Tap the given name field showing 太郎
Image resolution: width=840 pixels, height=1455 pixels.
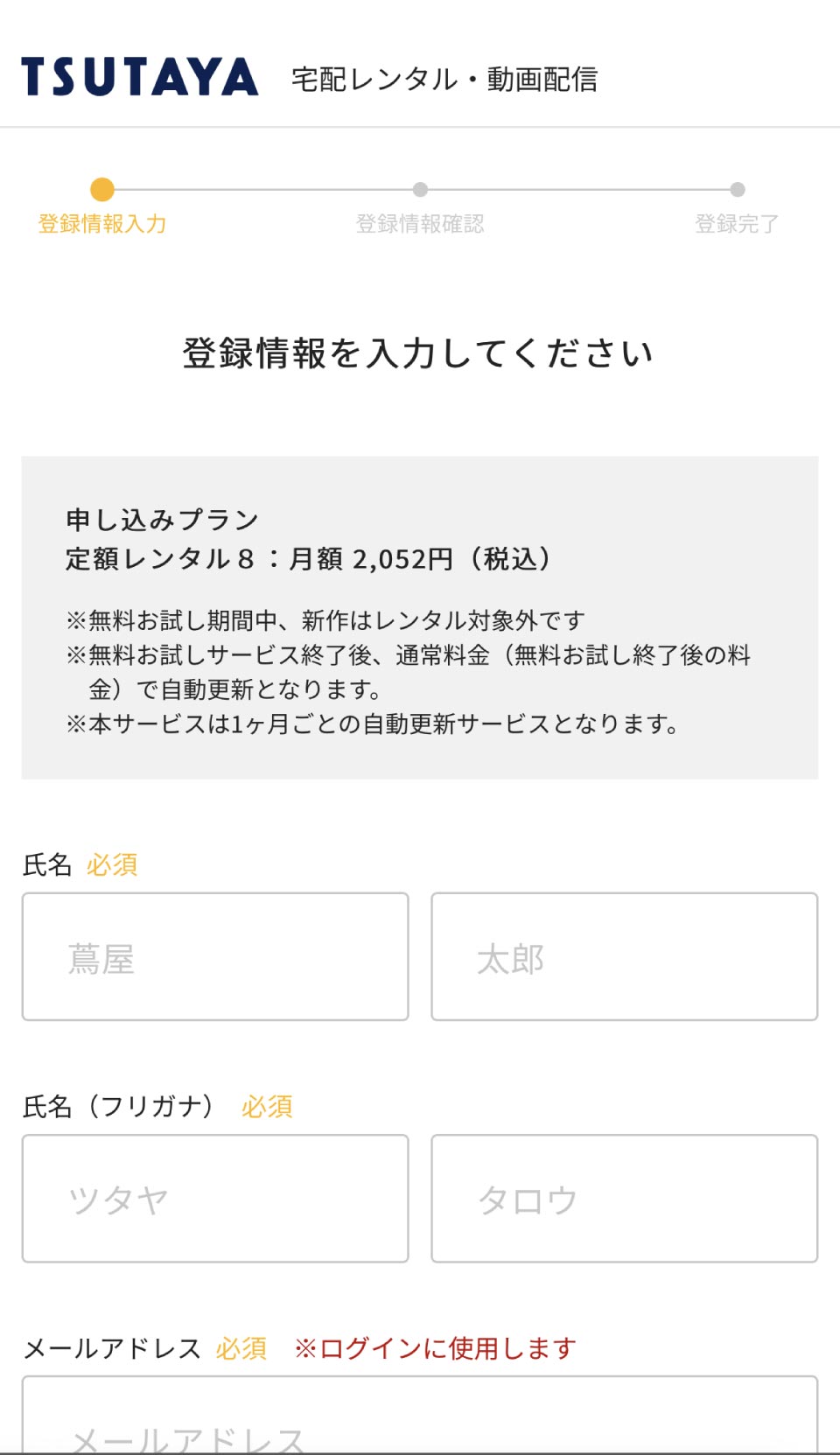click(x=624, y=956)
